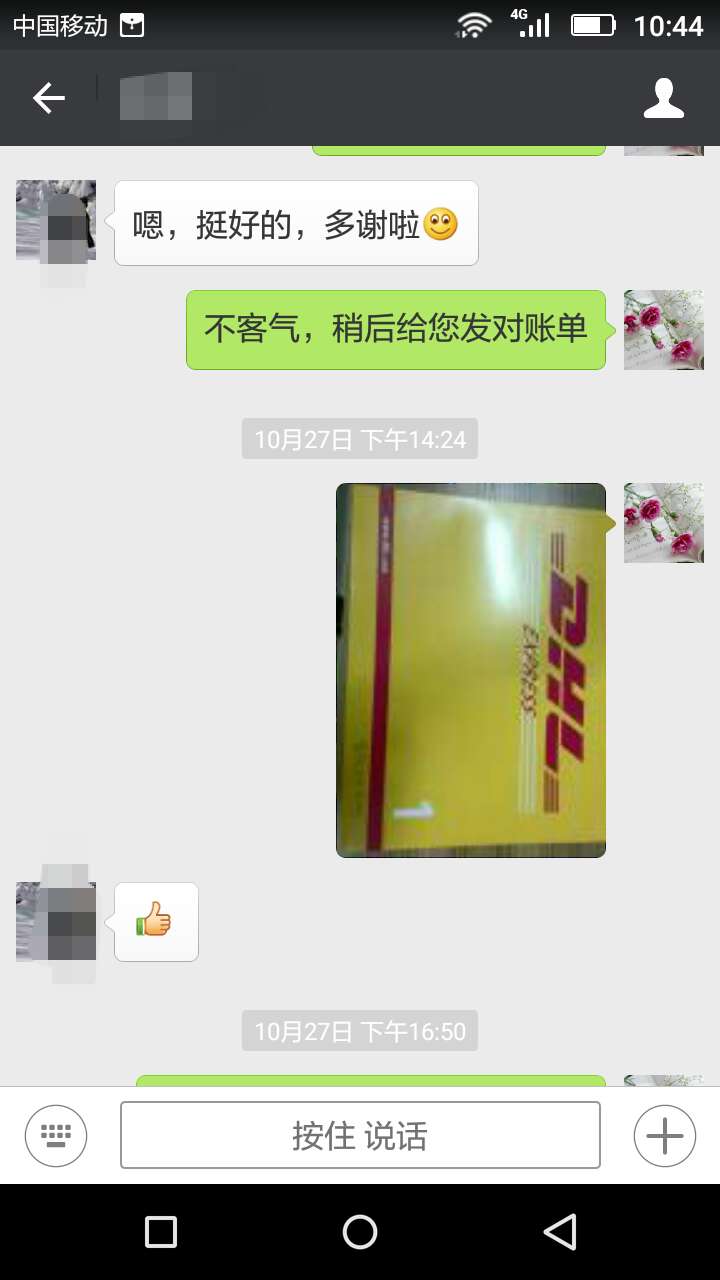Tap own avatar beside 不客气 message
Image resolution: width=720 pixels, height=1280 pixels.
coord(663,330)
